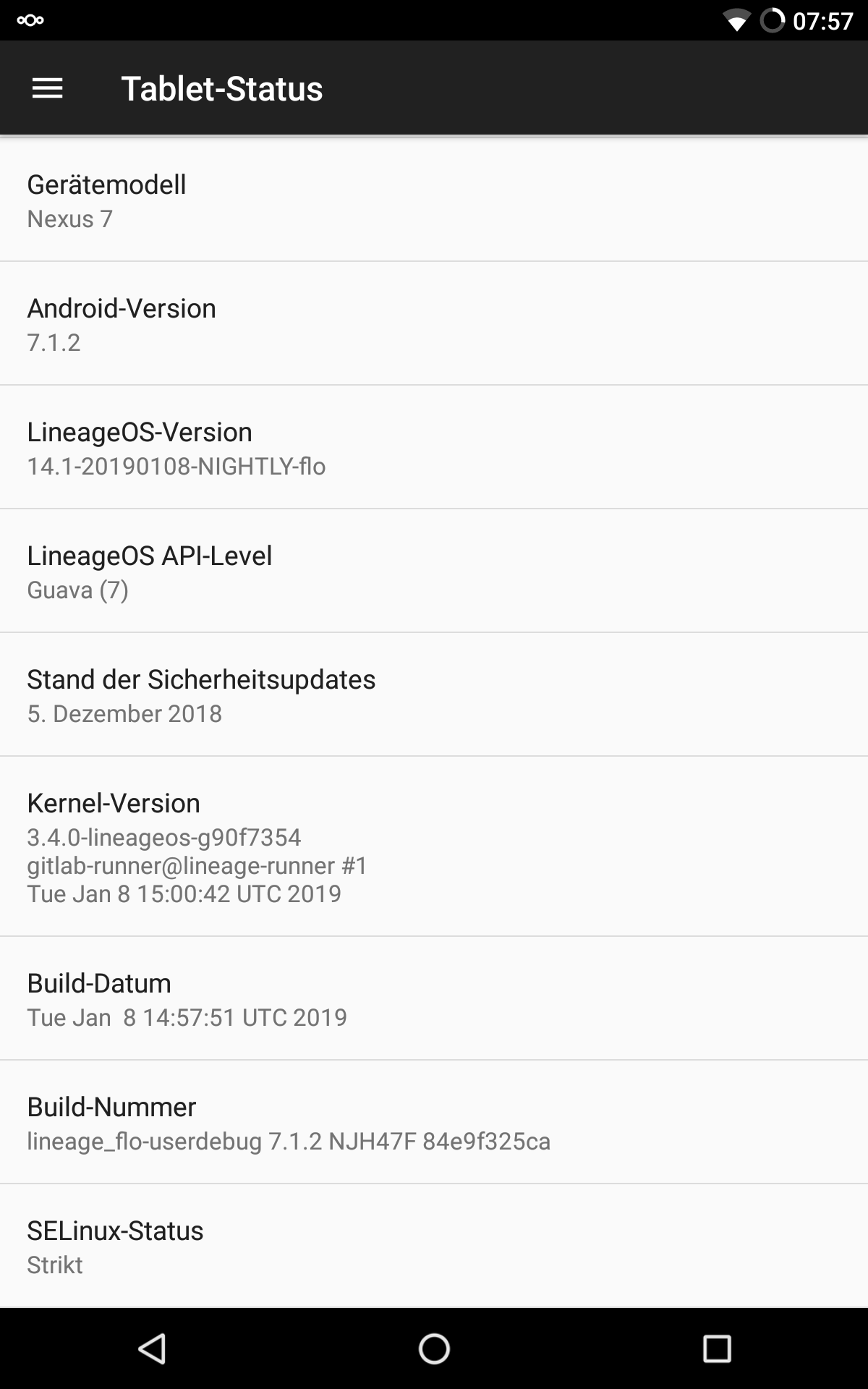This screenshot has height=1389, width=868.
Task: Open recent apps overview
Action: [x=716, y=1348]
